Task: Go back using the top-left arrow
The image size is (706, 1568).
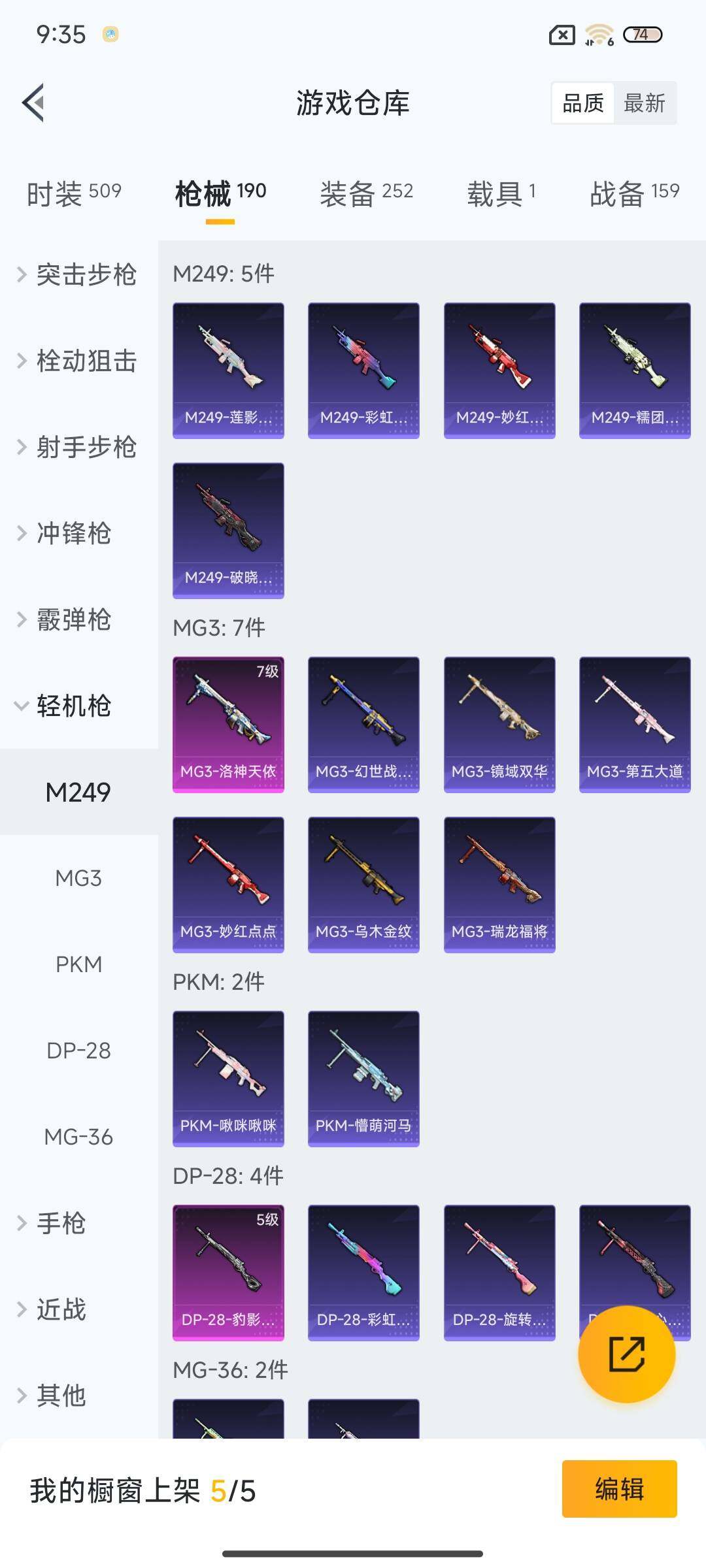Action: pos(34,103)
